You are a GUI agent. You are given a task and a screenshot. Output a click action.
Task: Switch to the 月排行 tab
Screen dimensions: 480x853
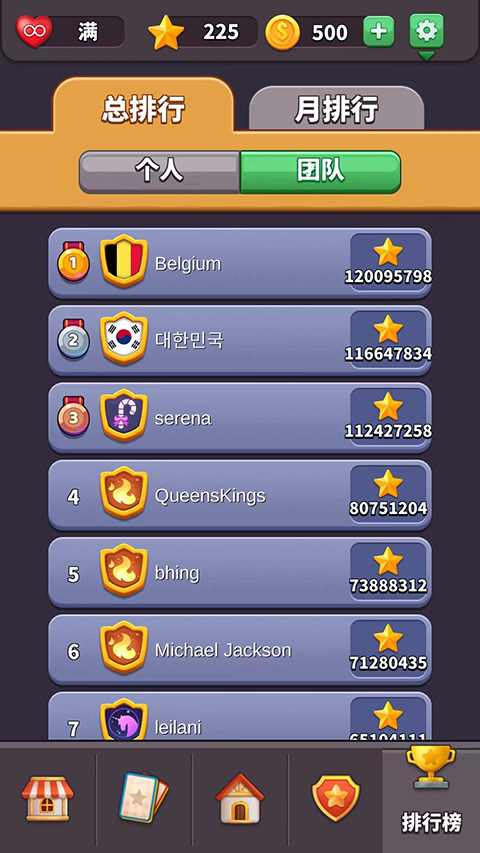[x=336, y=109]
